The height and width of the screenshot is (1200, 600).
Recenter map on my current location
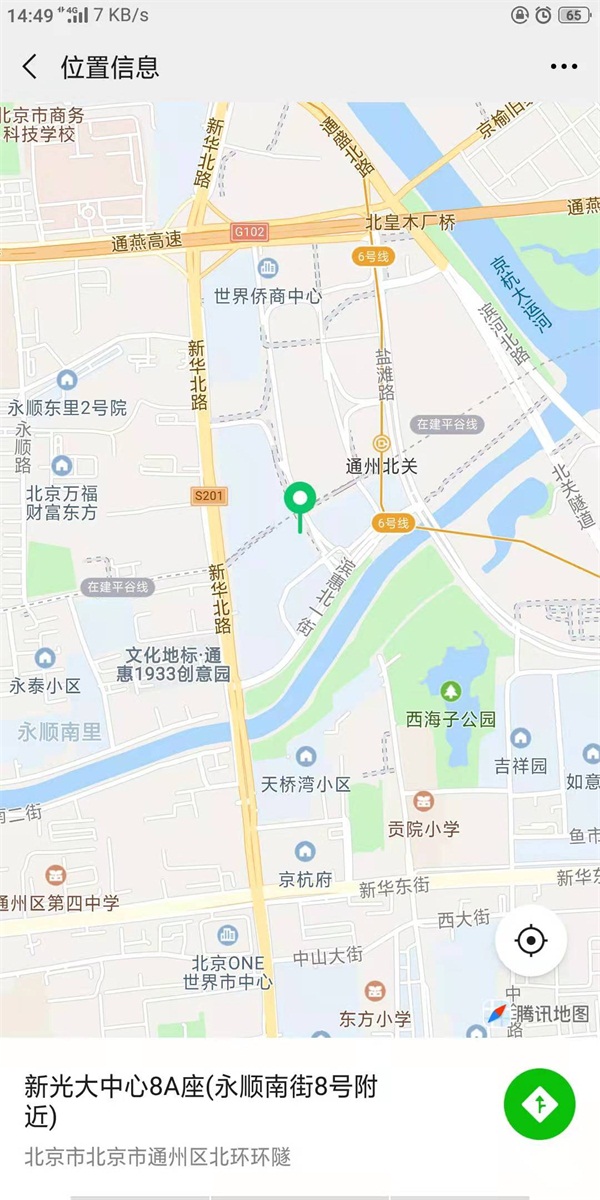pyautogui.click(x=531, y=940)
